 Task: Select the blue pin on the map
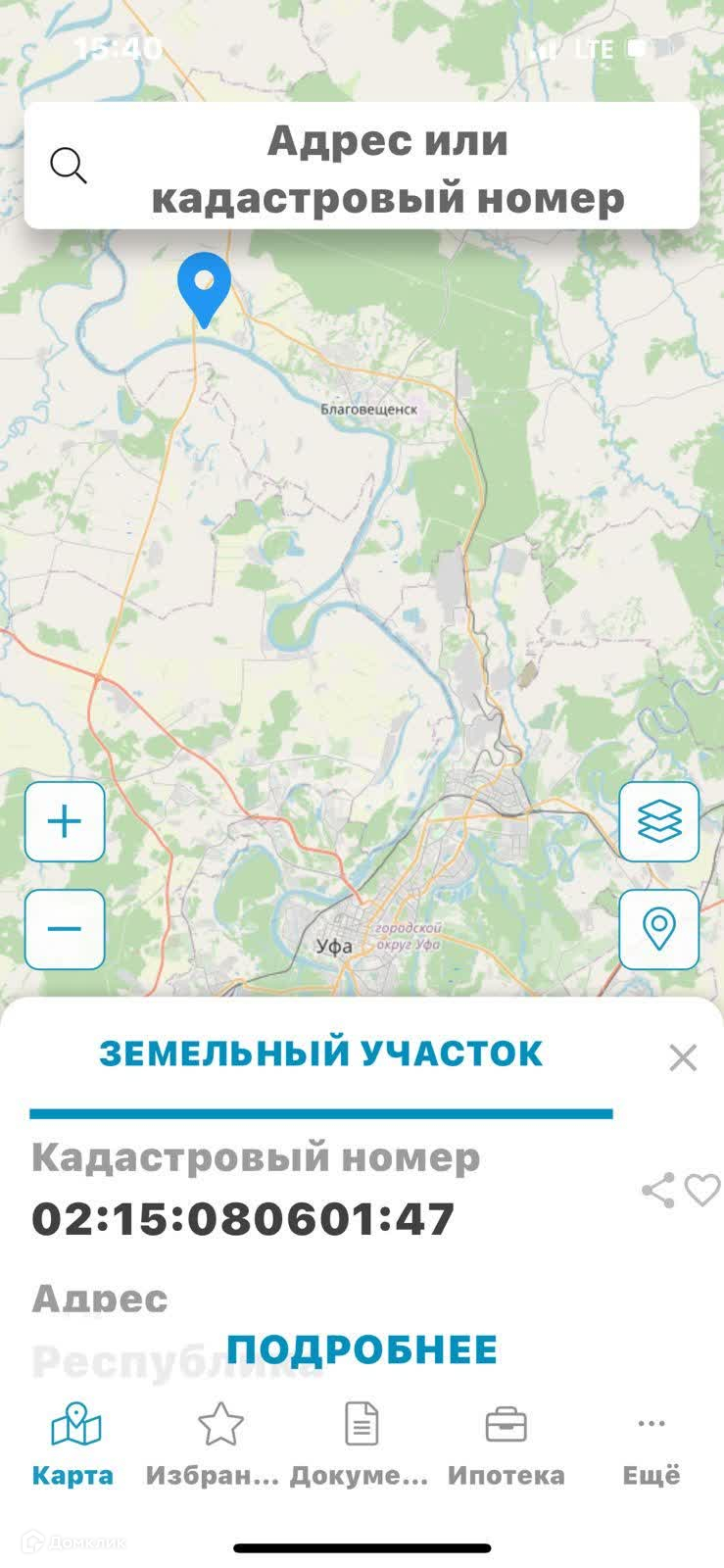pyautogui.click(x=204, y=285)
